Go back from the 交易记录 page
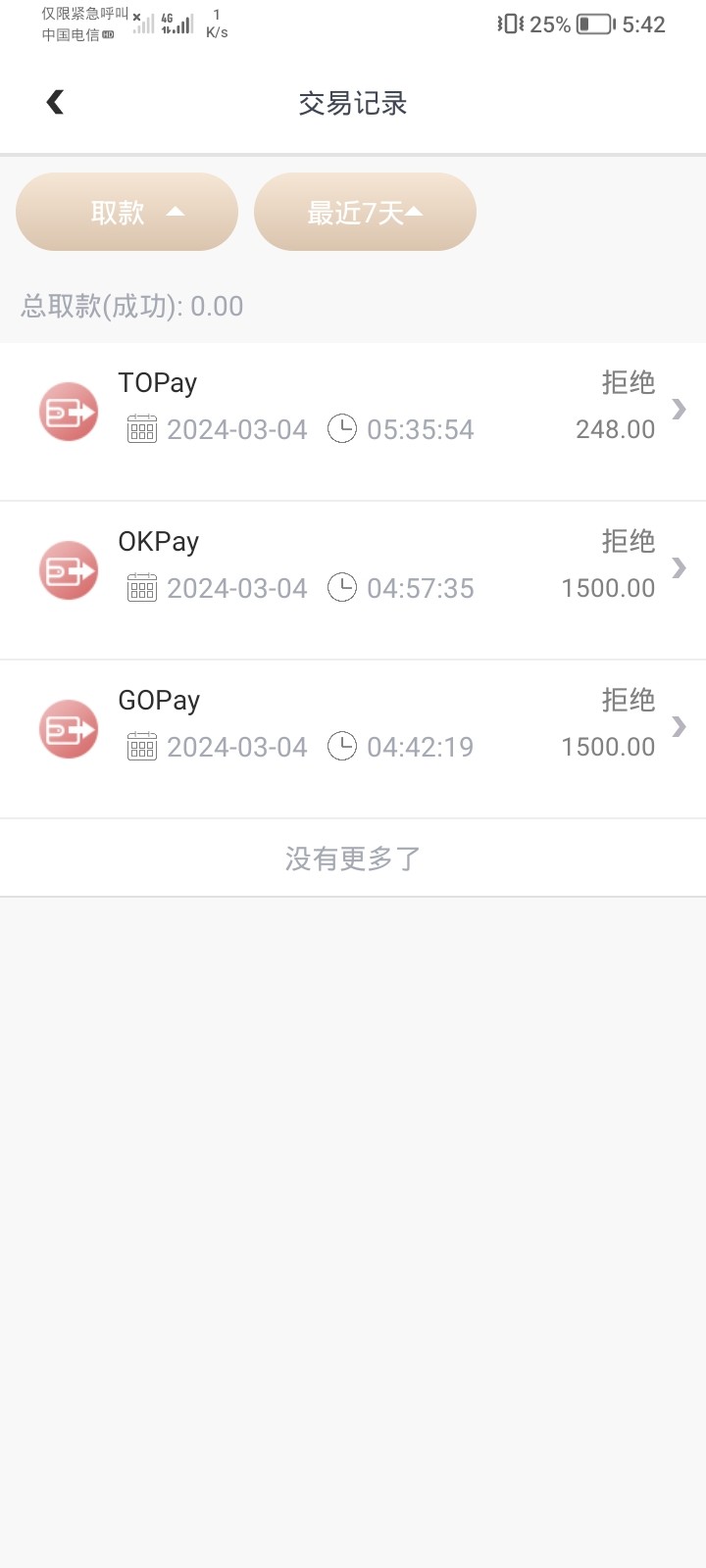The height and width of the screenshot is (1568, 706). tap(56, 102)
